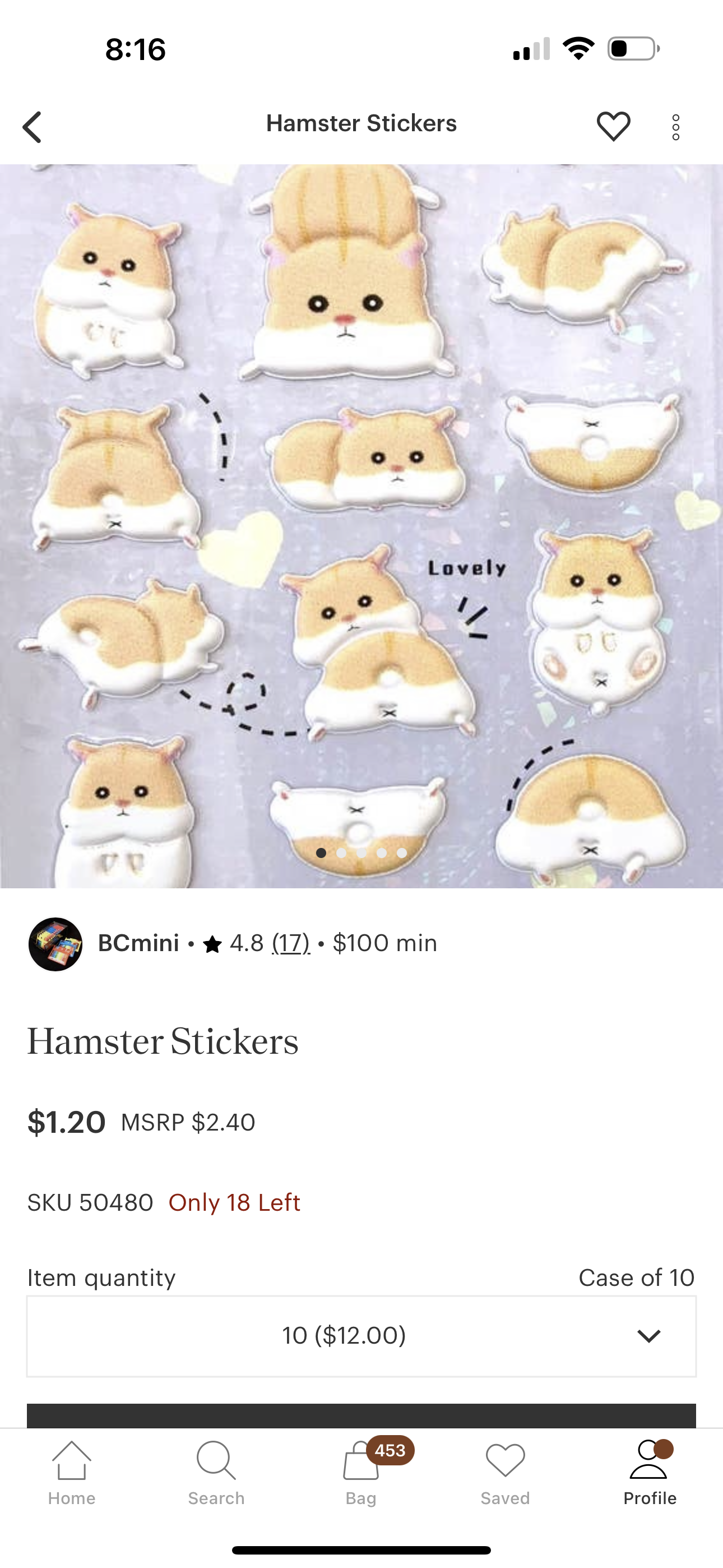Open the Profile tab
This screenshot has width=723, height=1568.
650,1472
